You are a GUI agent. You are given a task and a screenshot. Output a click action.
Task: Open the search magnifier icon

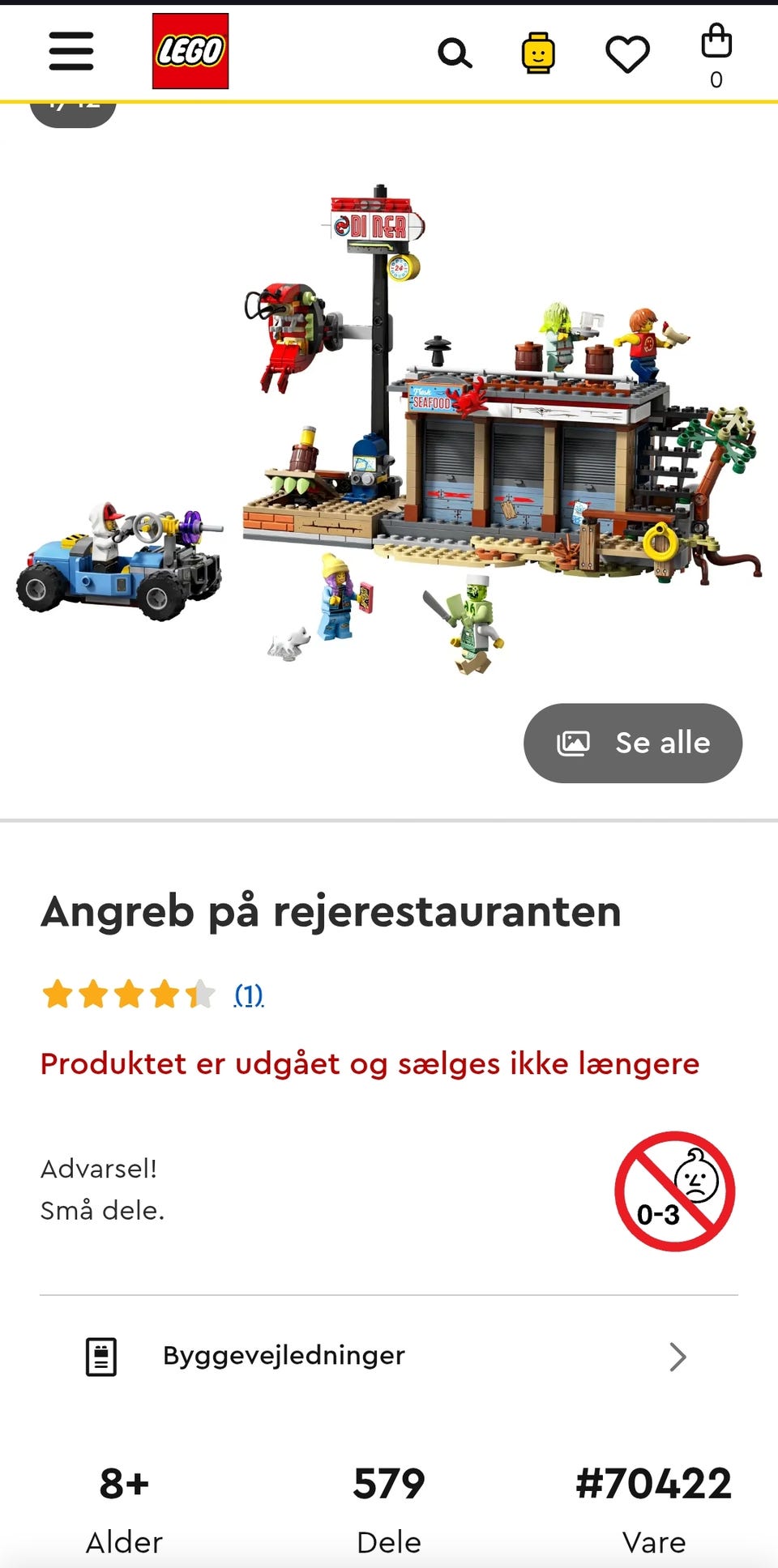pyautogui.click(x=455, y=51)
